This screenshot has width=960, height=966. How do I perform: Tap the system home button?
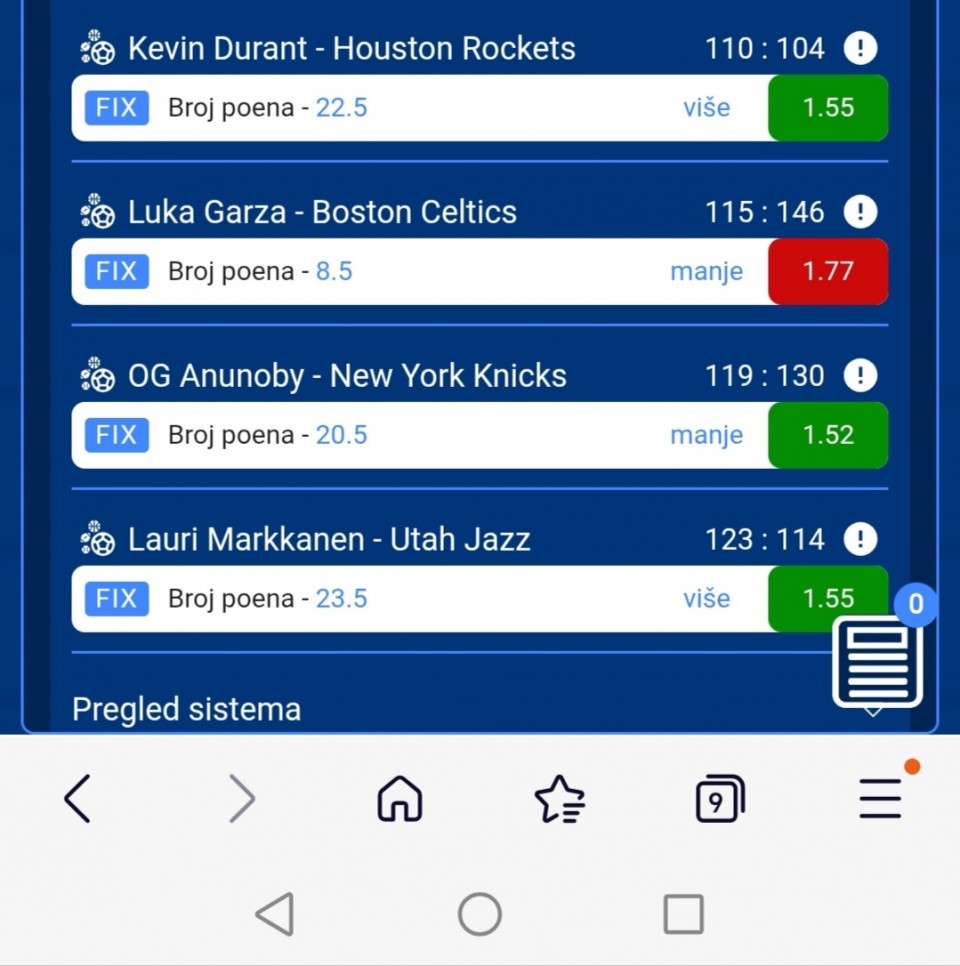[480, 914]
